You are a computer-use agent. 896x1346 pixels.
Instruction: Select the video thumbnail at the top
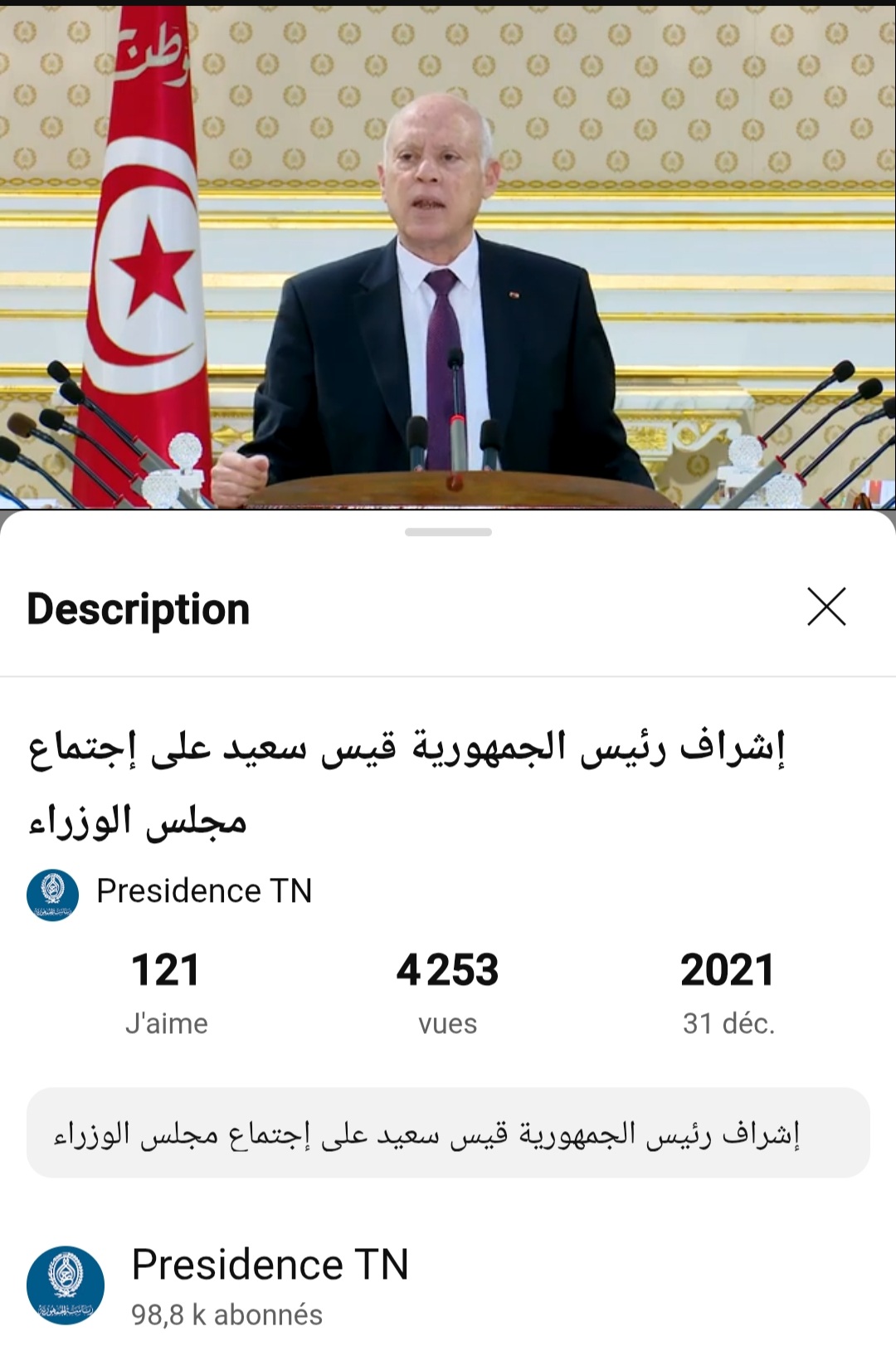448,249
